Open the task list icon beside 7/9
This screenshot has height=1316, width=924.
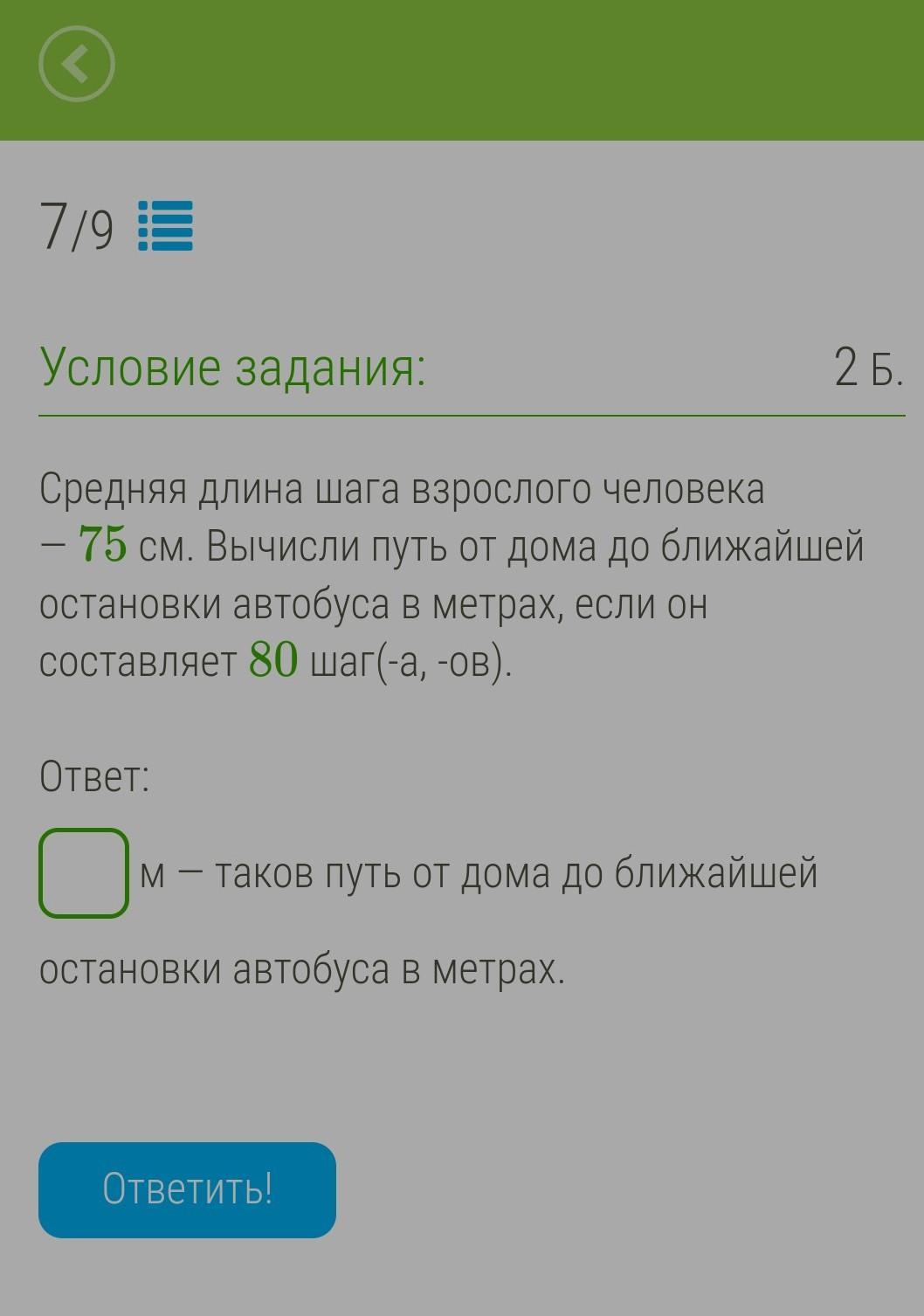(x=166, y=227)
